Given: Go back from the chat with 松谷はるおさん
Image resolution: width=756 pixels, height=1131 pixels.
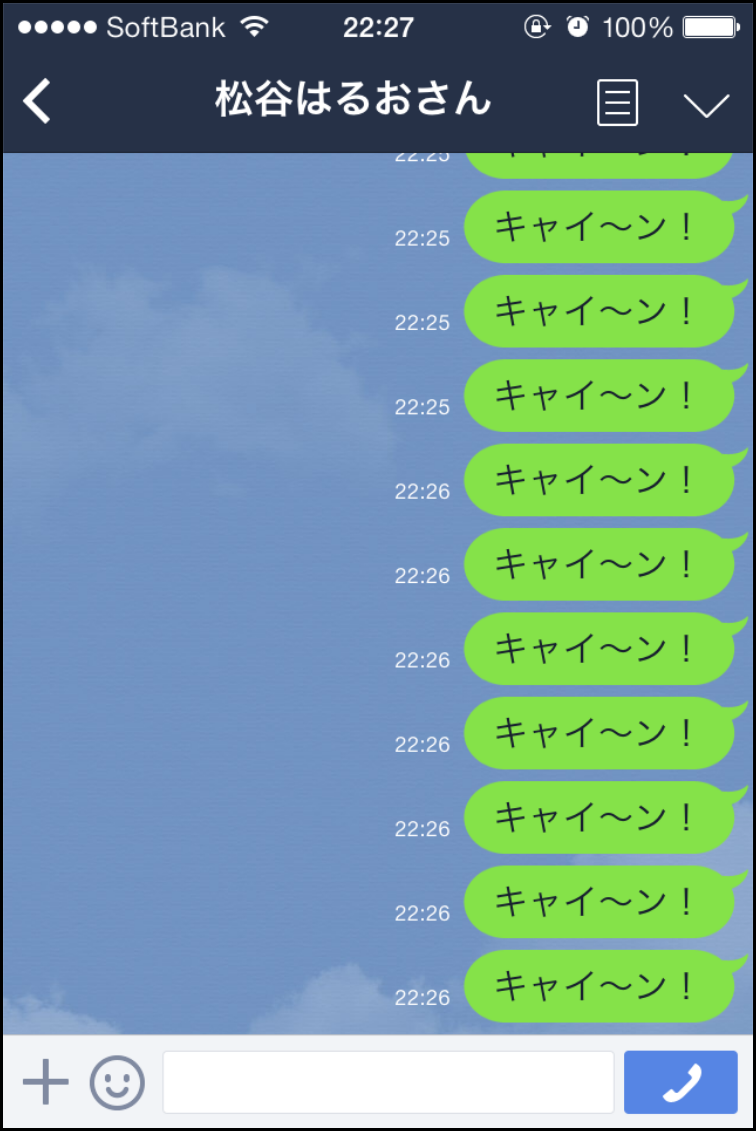Looking at the screenshot, I should [x=37, y=101].
